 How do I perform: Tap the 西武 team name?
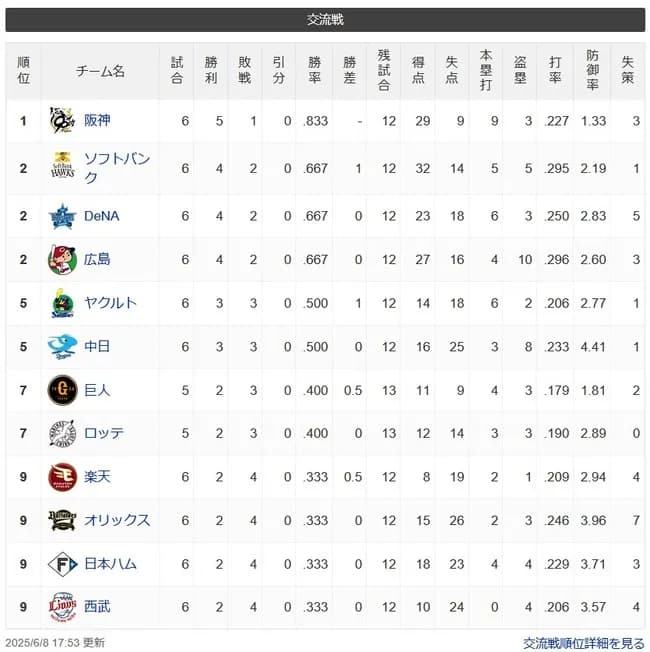point(97,607)
